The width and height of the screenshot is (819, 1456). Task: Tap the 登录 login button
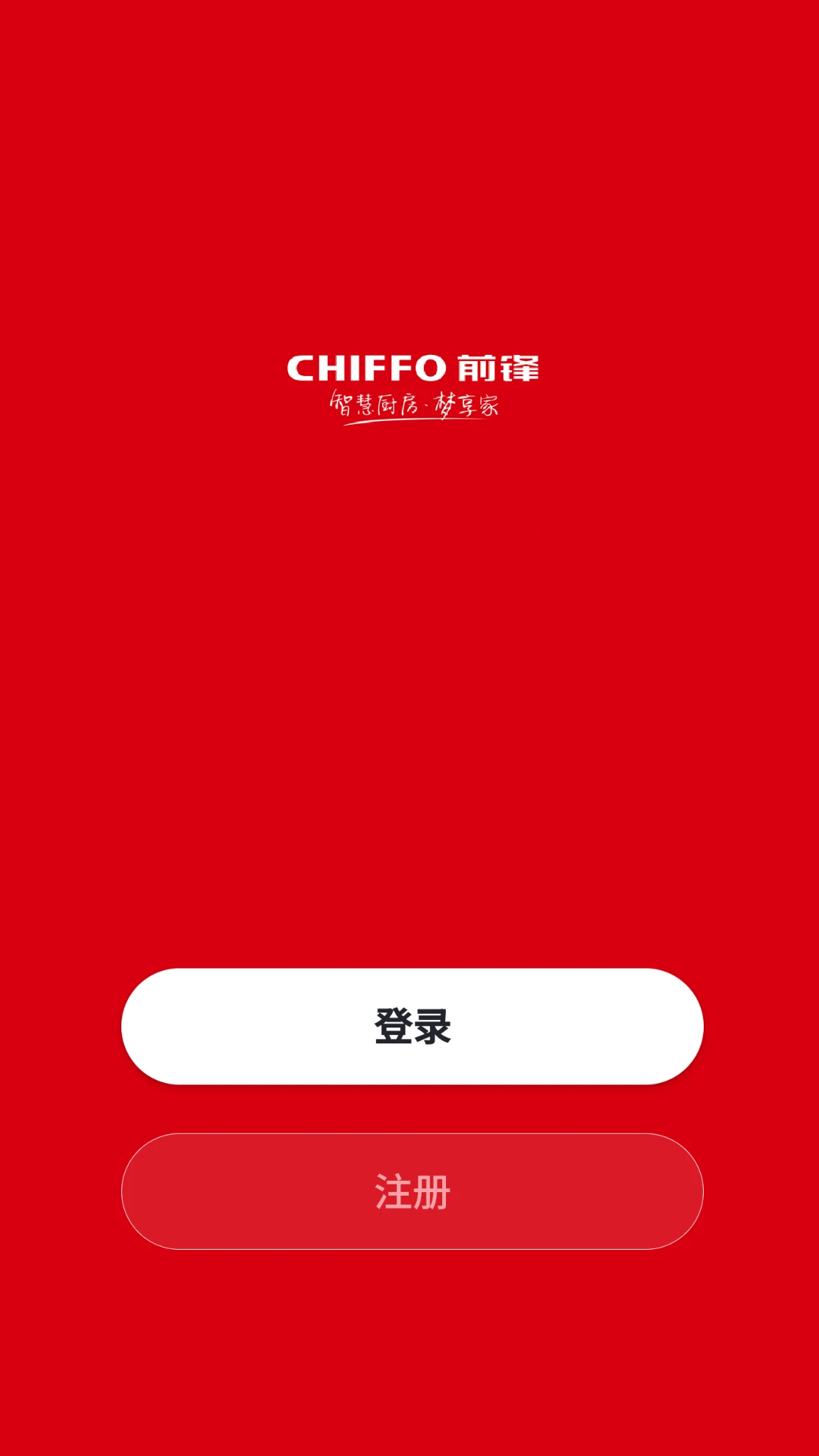(412, 1026)
